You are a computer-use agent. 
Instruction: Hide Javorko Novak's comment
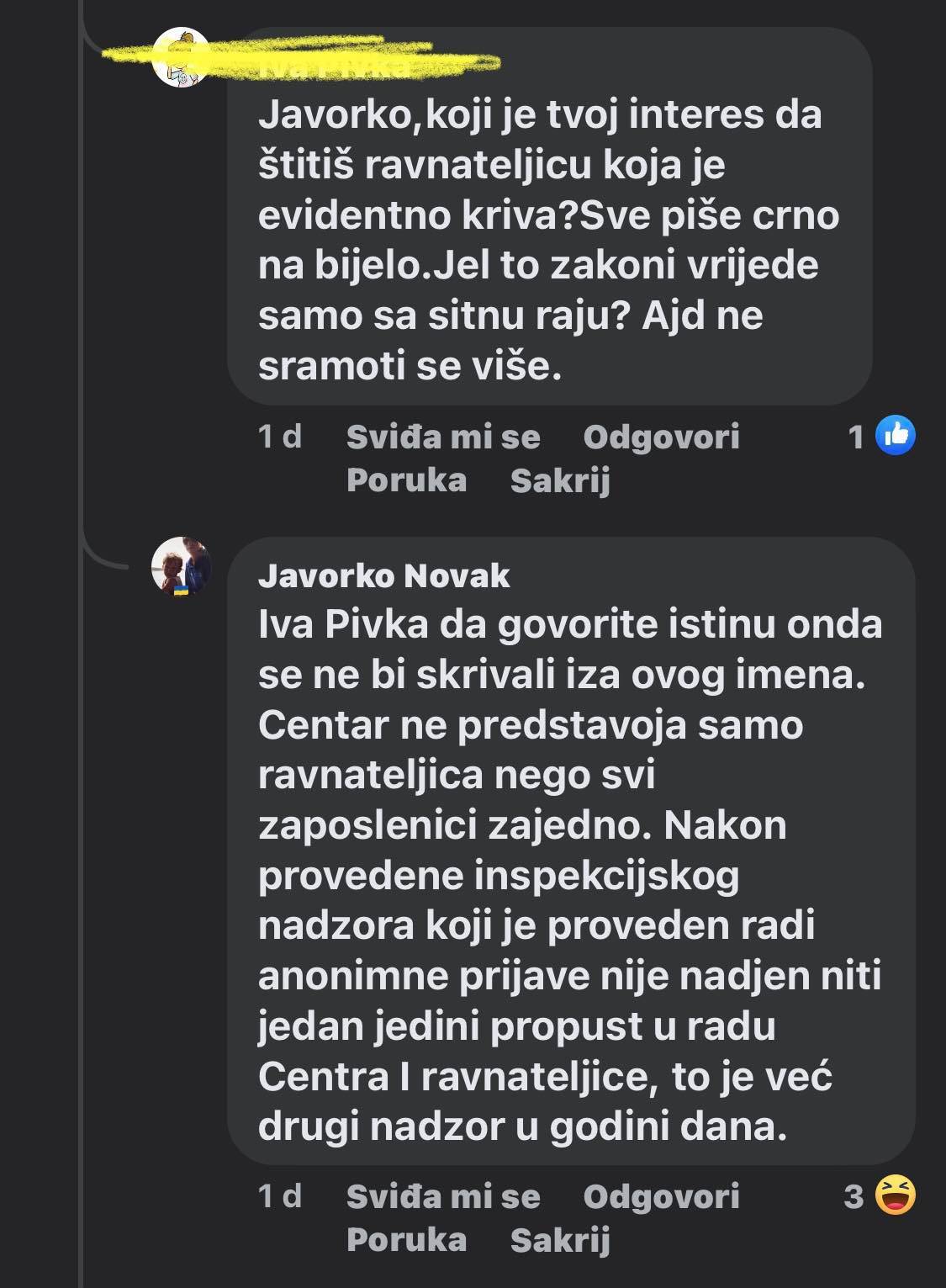[560, 1240]
